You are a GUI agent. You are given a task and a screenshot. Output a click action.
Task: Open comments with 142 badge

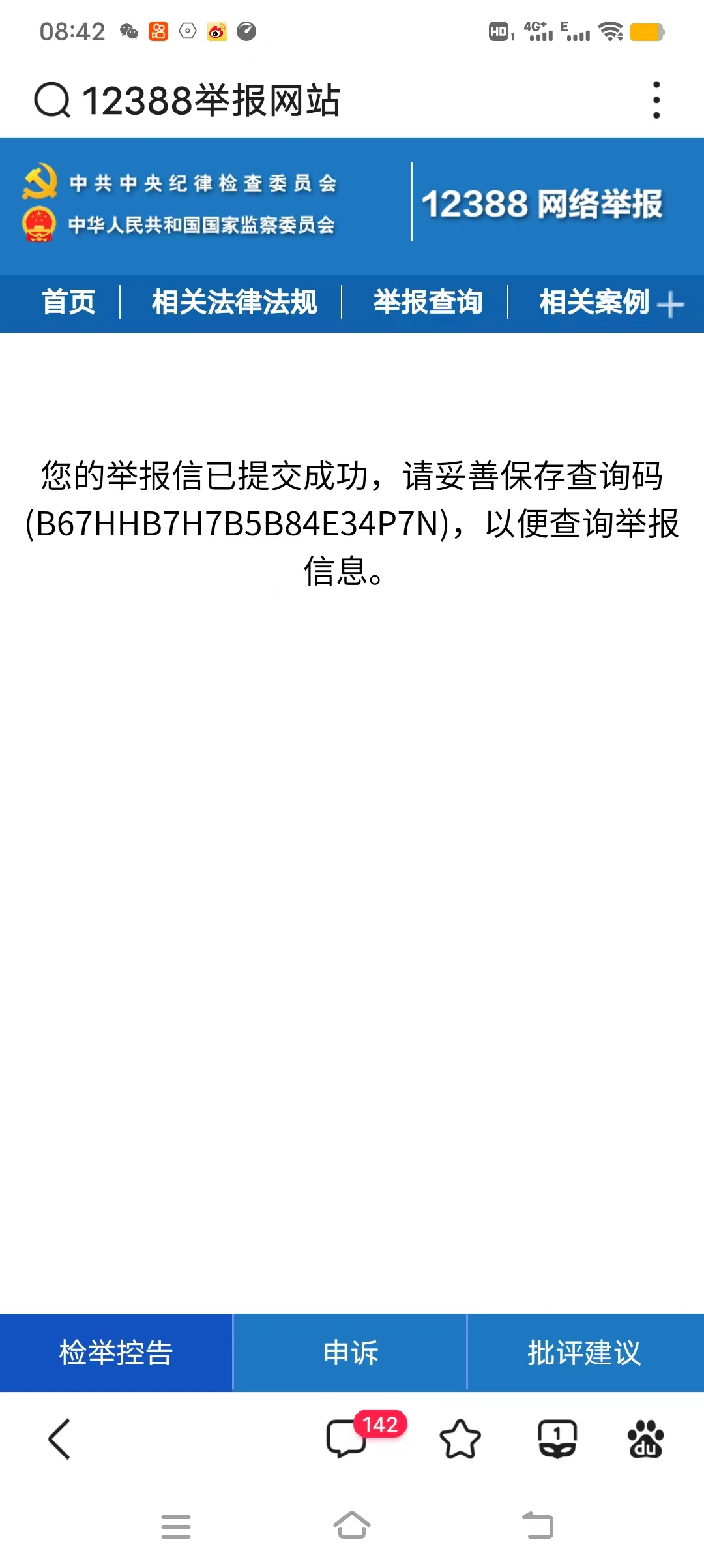coord(347,1439)
